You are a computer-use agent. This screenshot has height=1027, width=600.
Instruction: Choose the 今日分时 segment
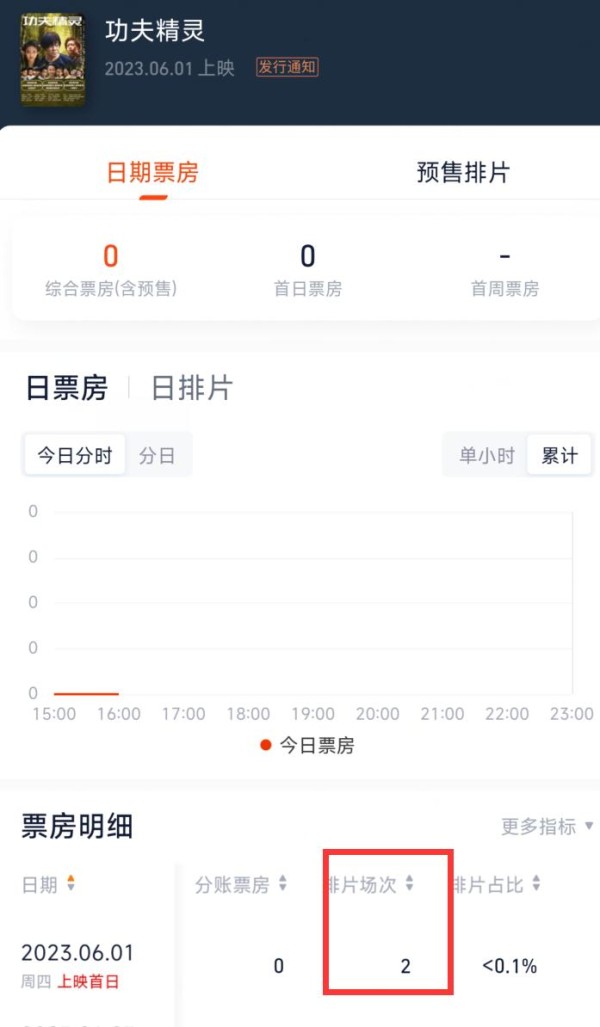click(75, 455)
